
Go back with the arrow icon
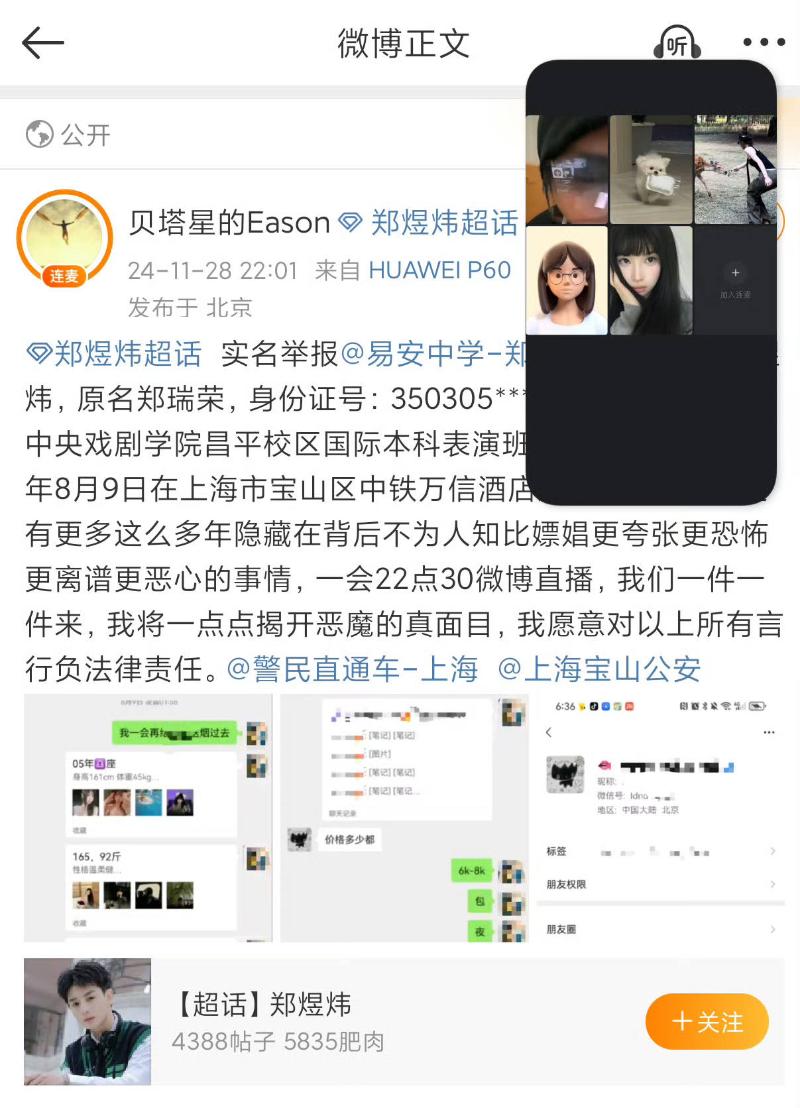coord(43,43)
